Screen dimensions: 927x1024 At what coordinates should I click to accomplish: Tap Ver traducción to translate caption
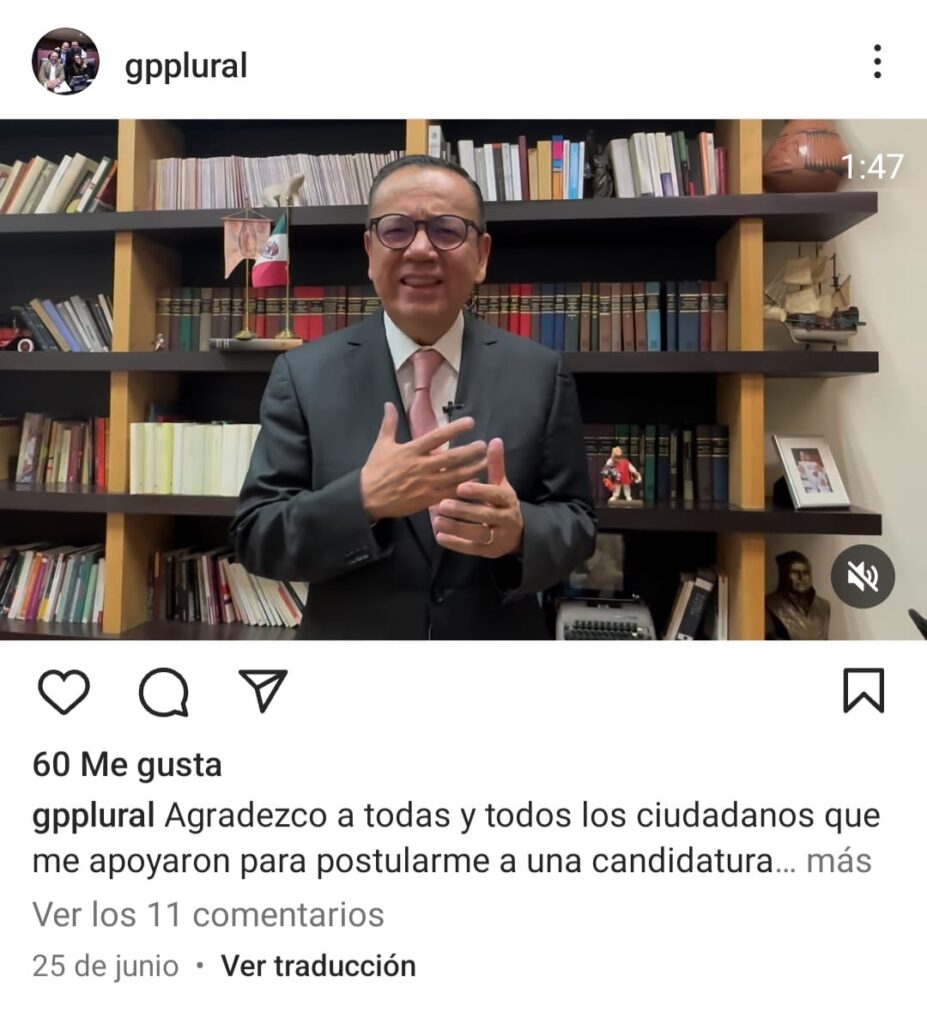click(x=318, y=966)
